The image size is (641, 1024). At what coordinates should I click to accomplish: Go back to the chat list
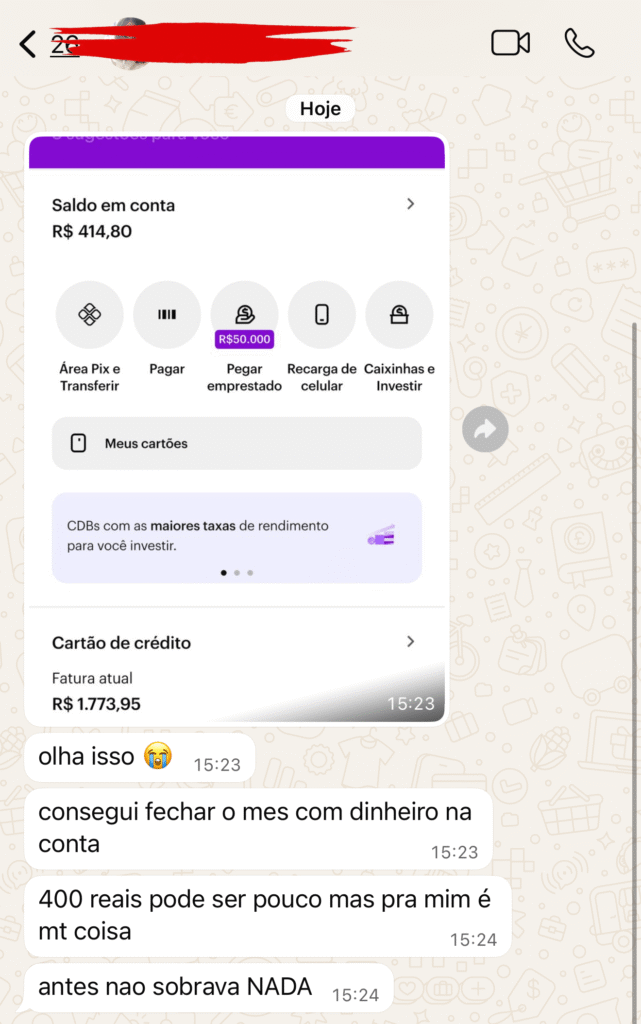pyautogui.click(x=28, y=43)
